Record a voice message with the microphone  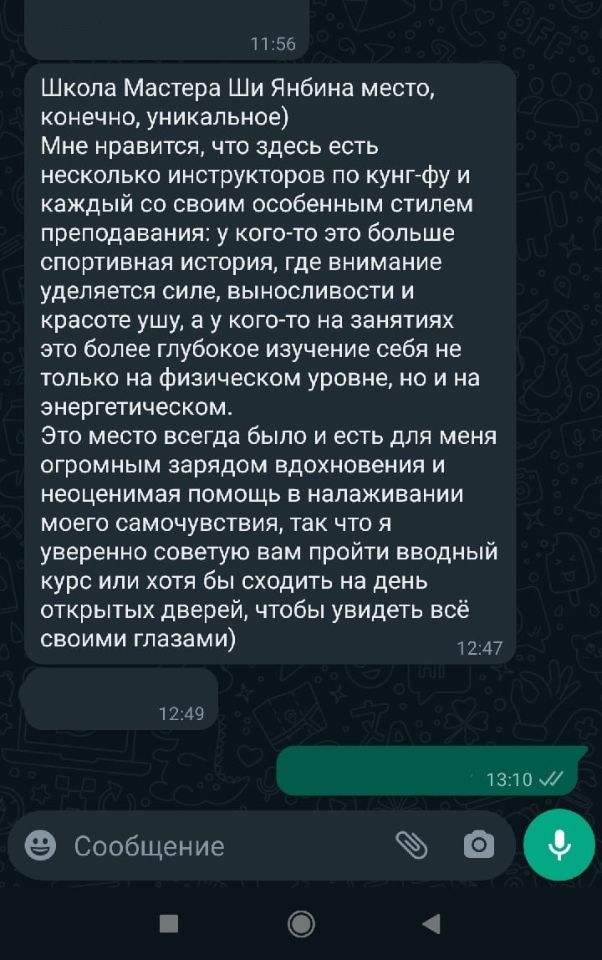[559, 845]
